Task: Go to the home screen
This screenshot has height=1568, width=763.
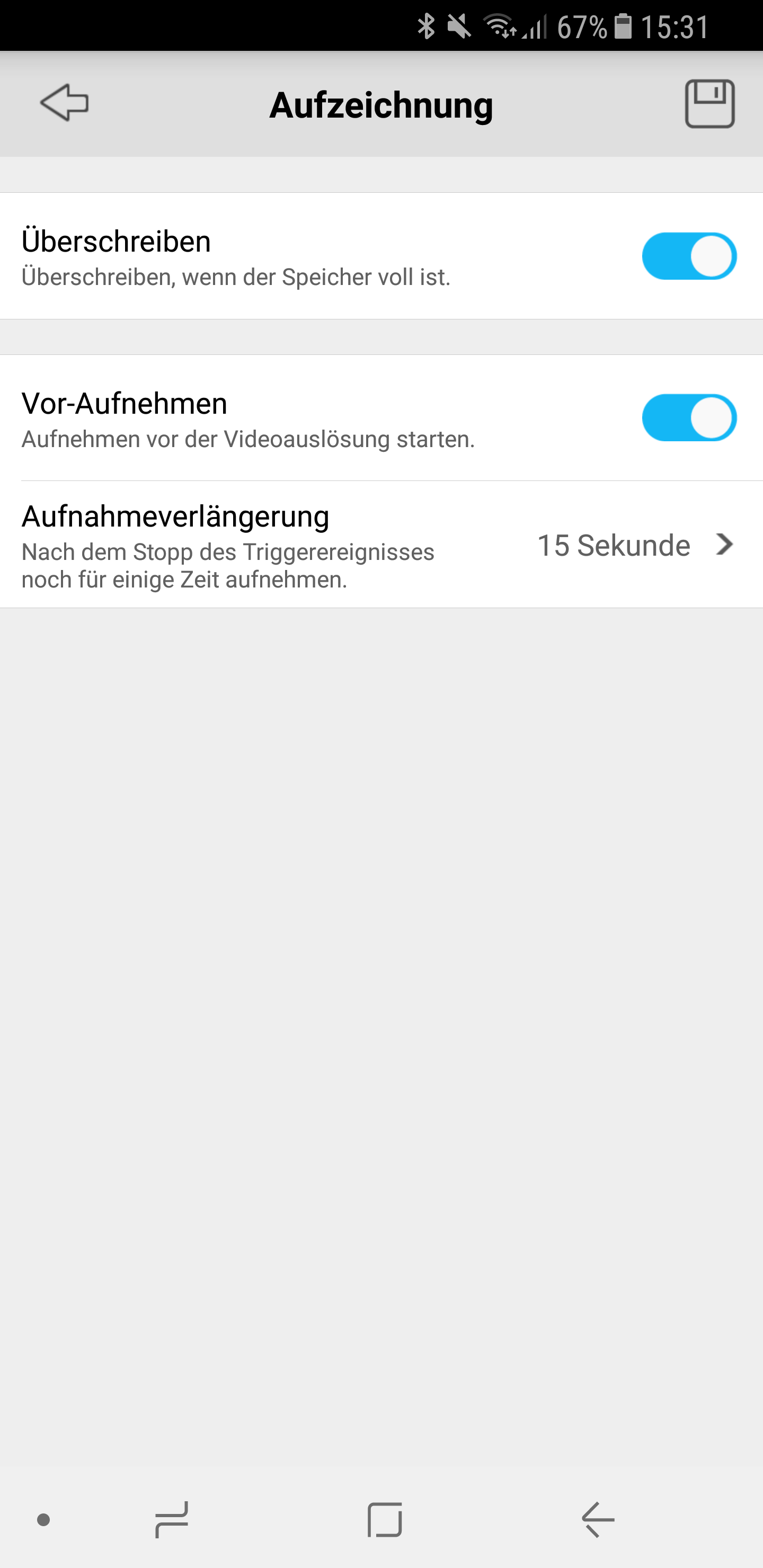Action: pos(385,1519)
